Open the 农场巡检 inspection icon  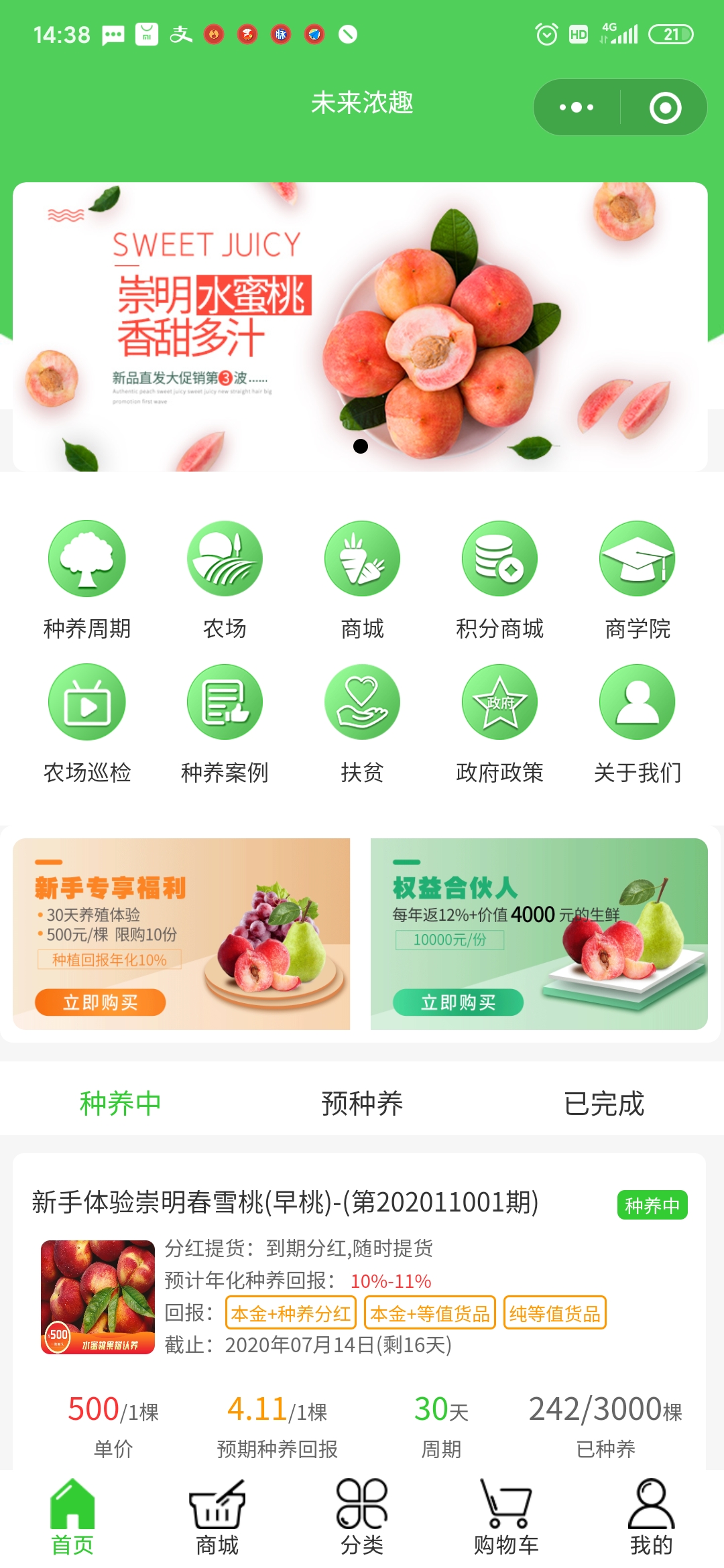click(x=86, y=702)
